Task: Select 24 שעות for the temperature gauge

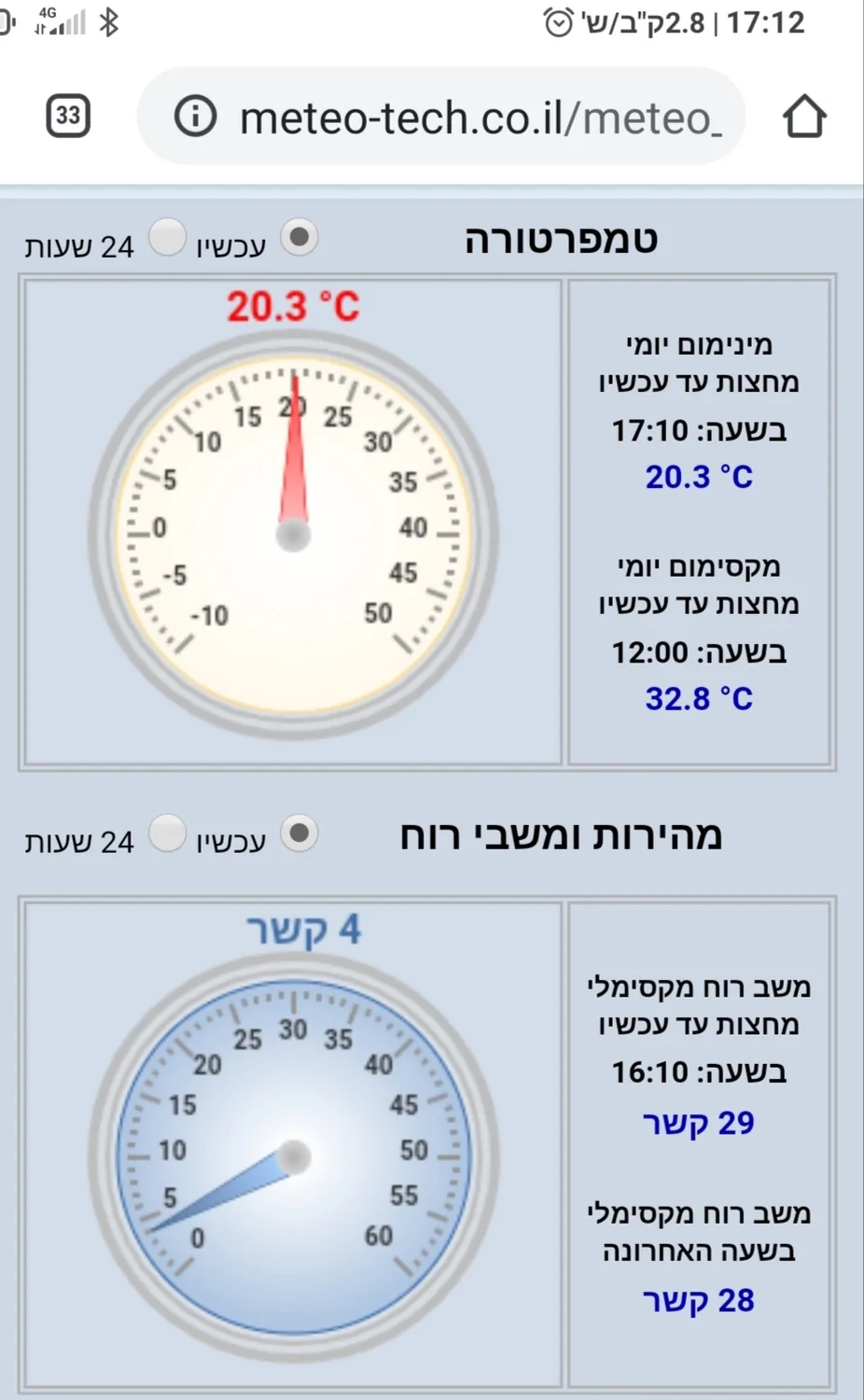Action: pos(168,237)
